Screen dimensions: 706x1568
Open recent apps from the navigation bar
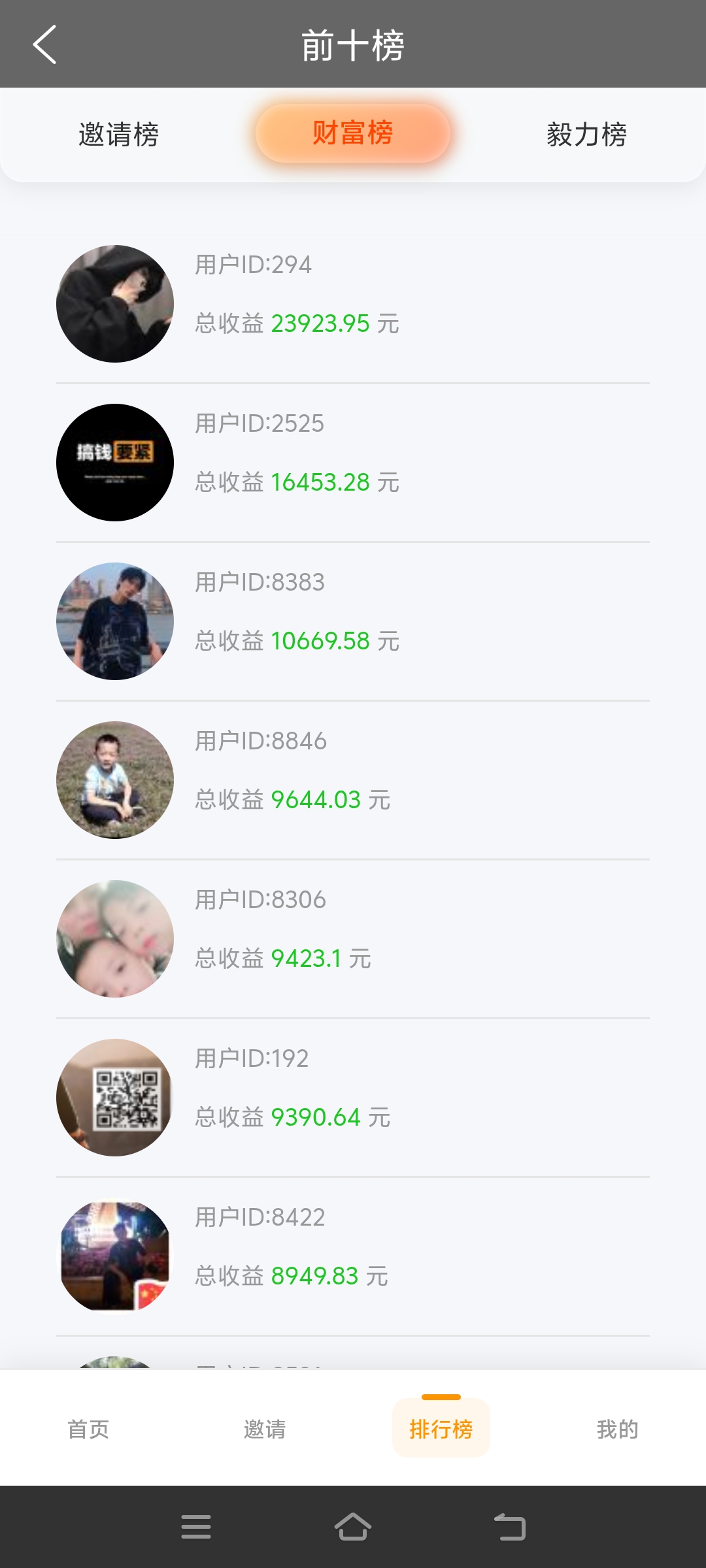196,1527
